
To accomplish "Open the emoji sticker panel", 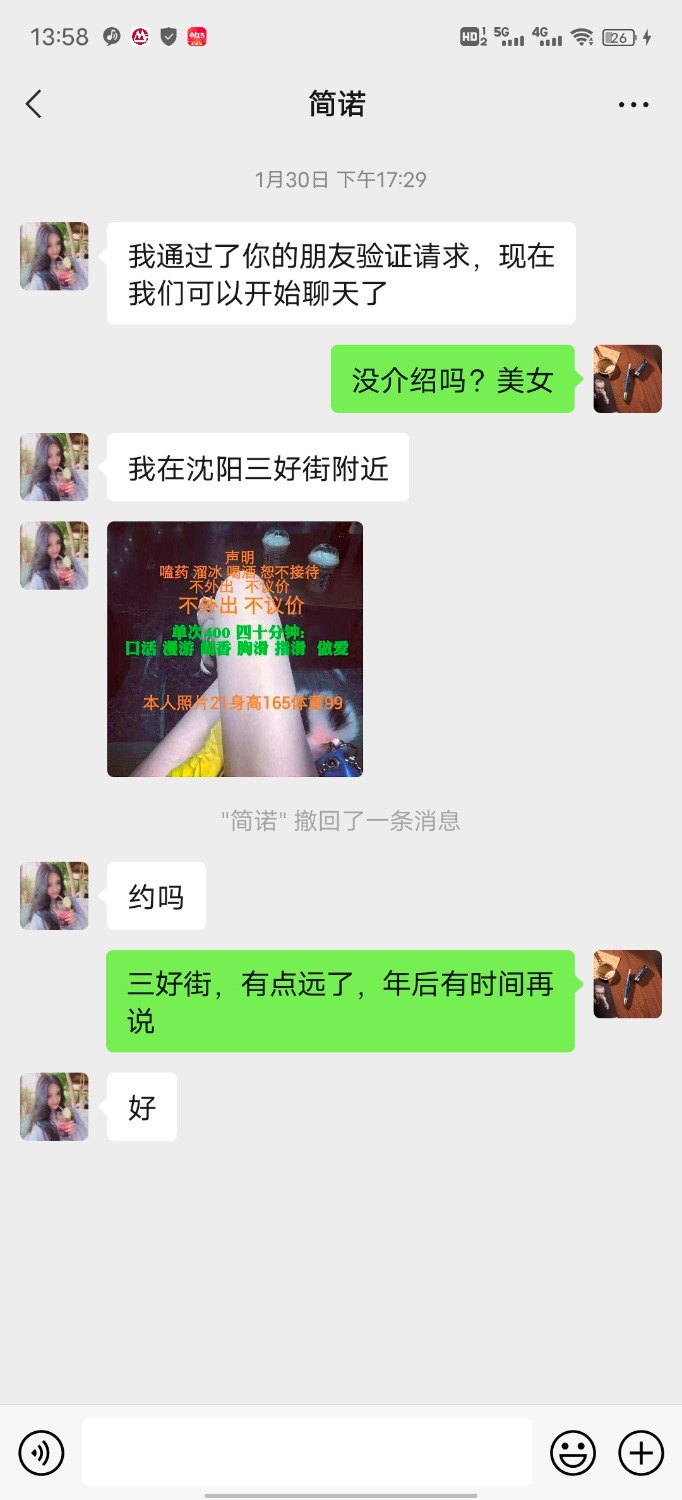I will click(x=573, y=1452).
